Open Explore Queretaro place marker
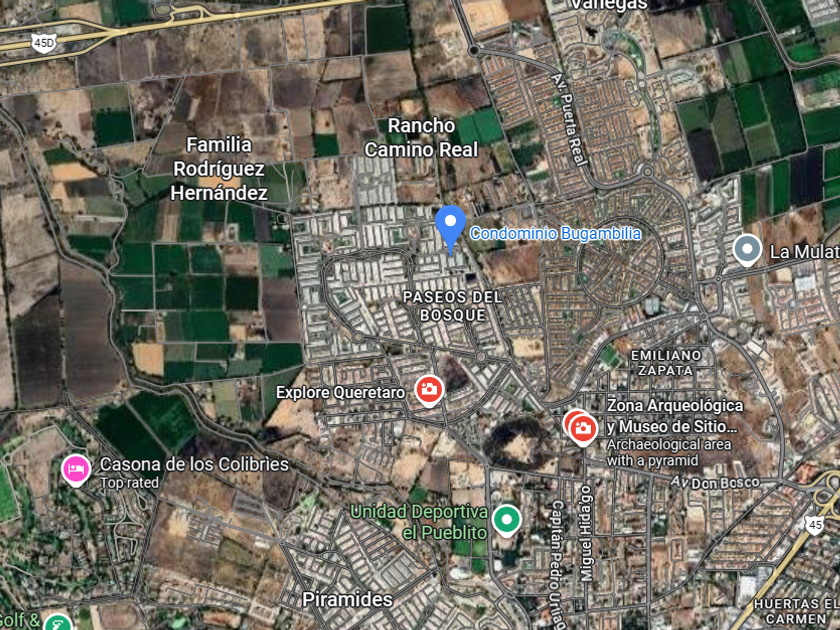The height and width of the screenshot is (630, 840). tap(429, 391)
